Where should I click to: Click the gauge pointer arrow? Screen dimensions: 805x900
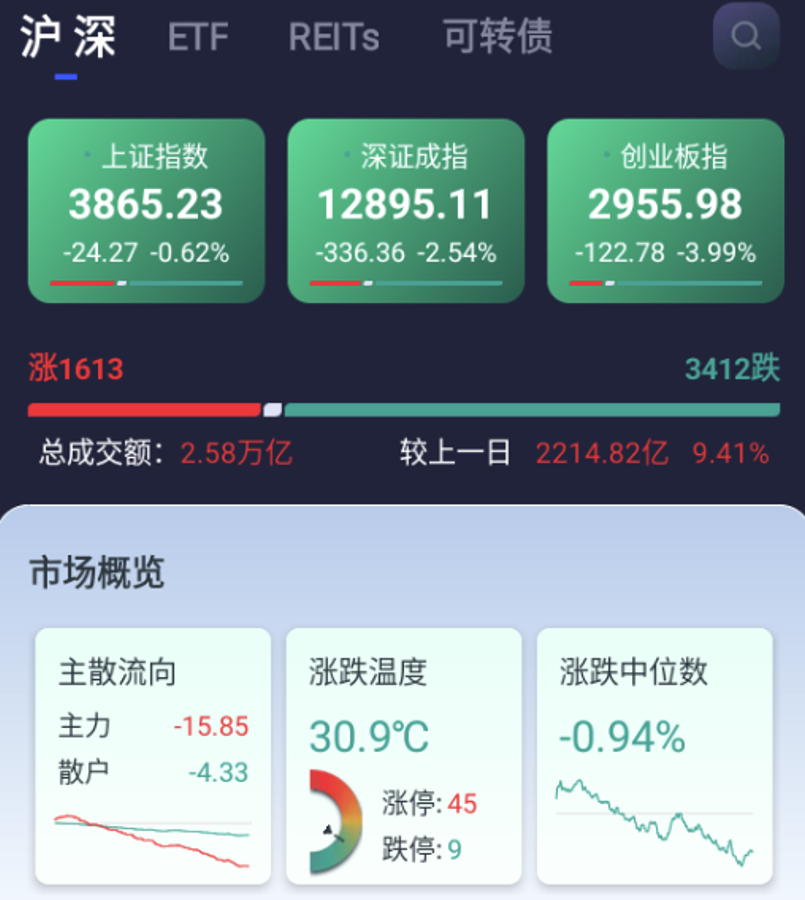point(326,829)
